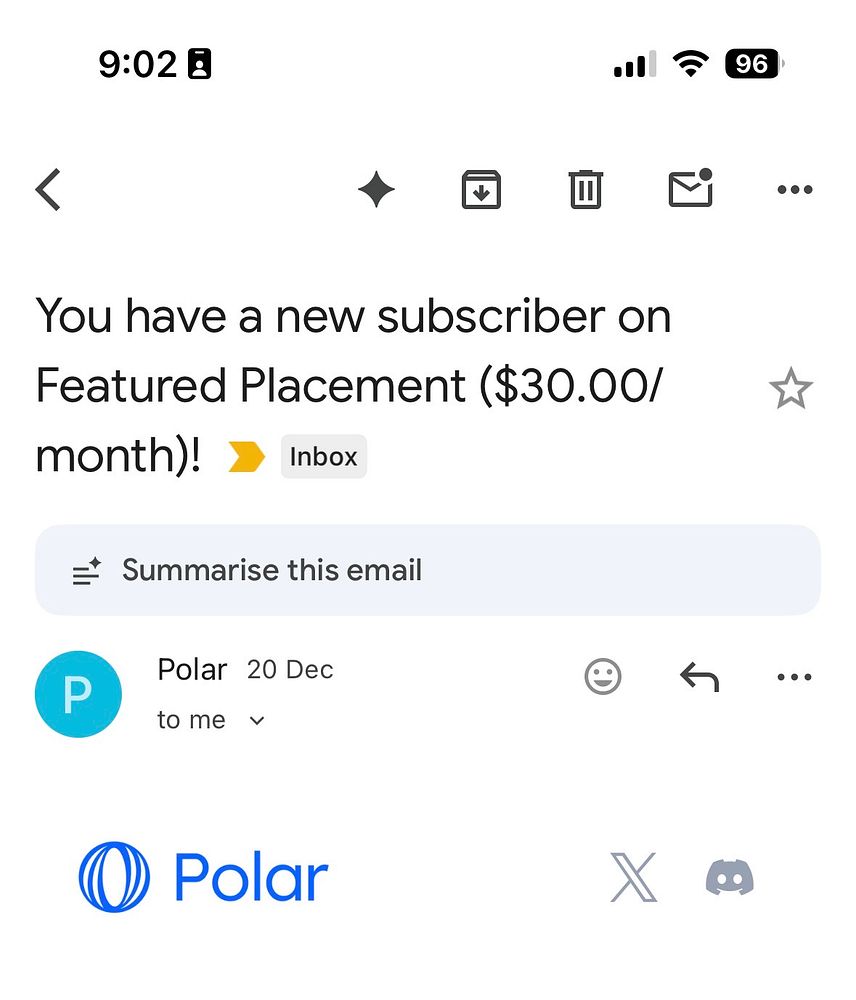The image size is (856, 1000).
Task: Open Polar's Discord link
Action: click(730, 877)
